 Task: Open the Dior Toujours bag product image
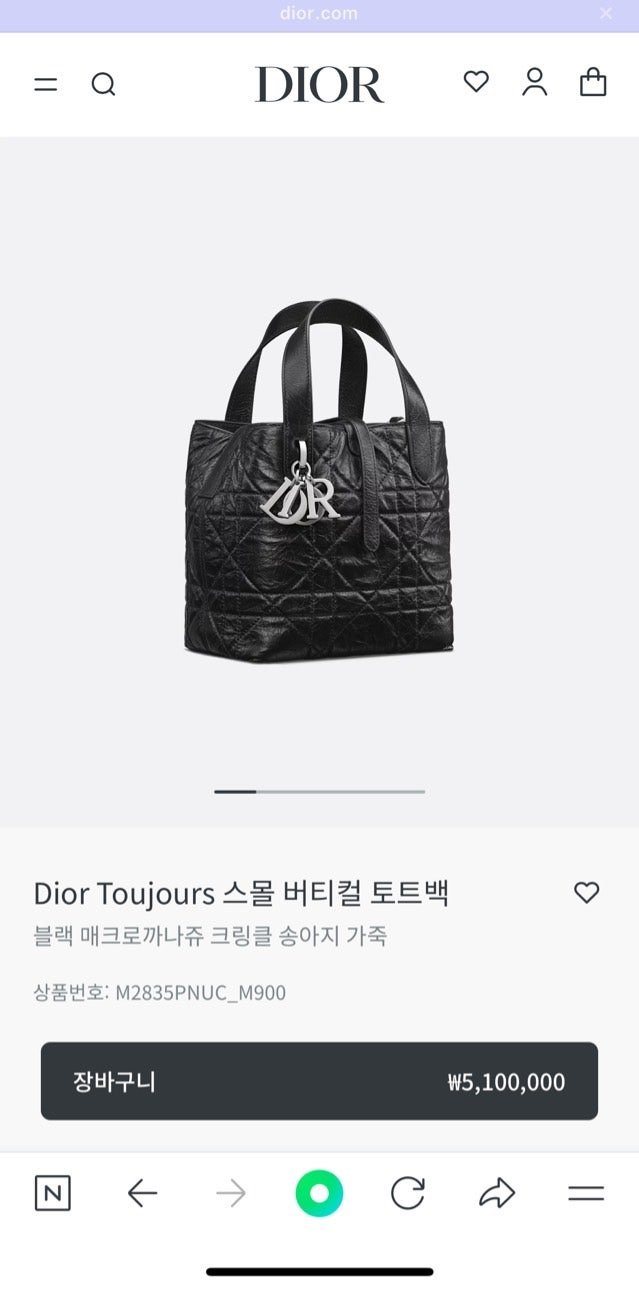319,480
